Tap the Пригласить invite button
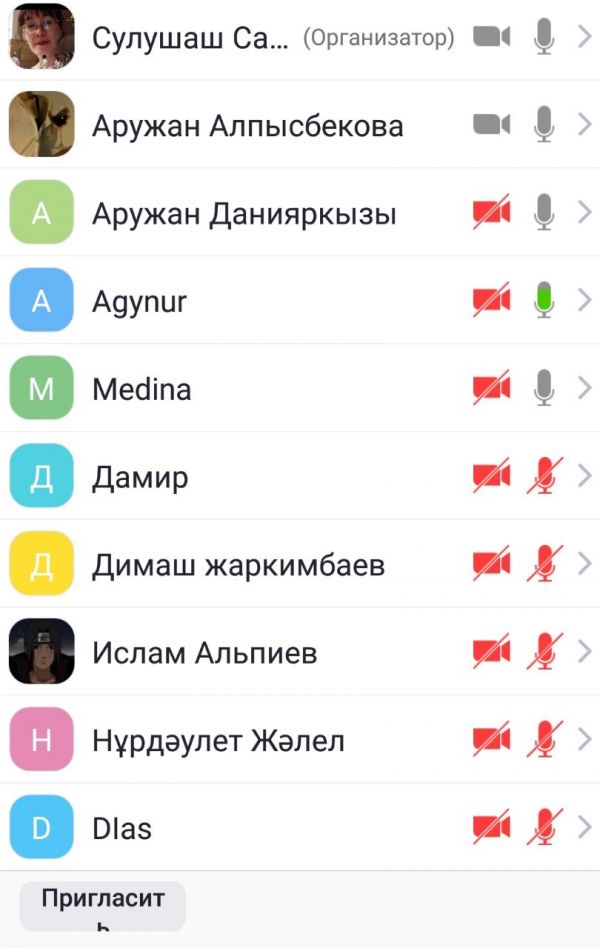 point(103,904)
